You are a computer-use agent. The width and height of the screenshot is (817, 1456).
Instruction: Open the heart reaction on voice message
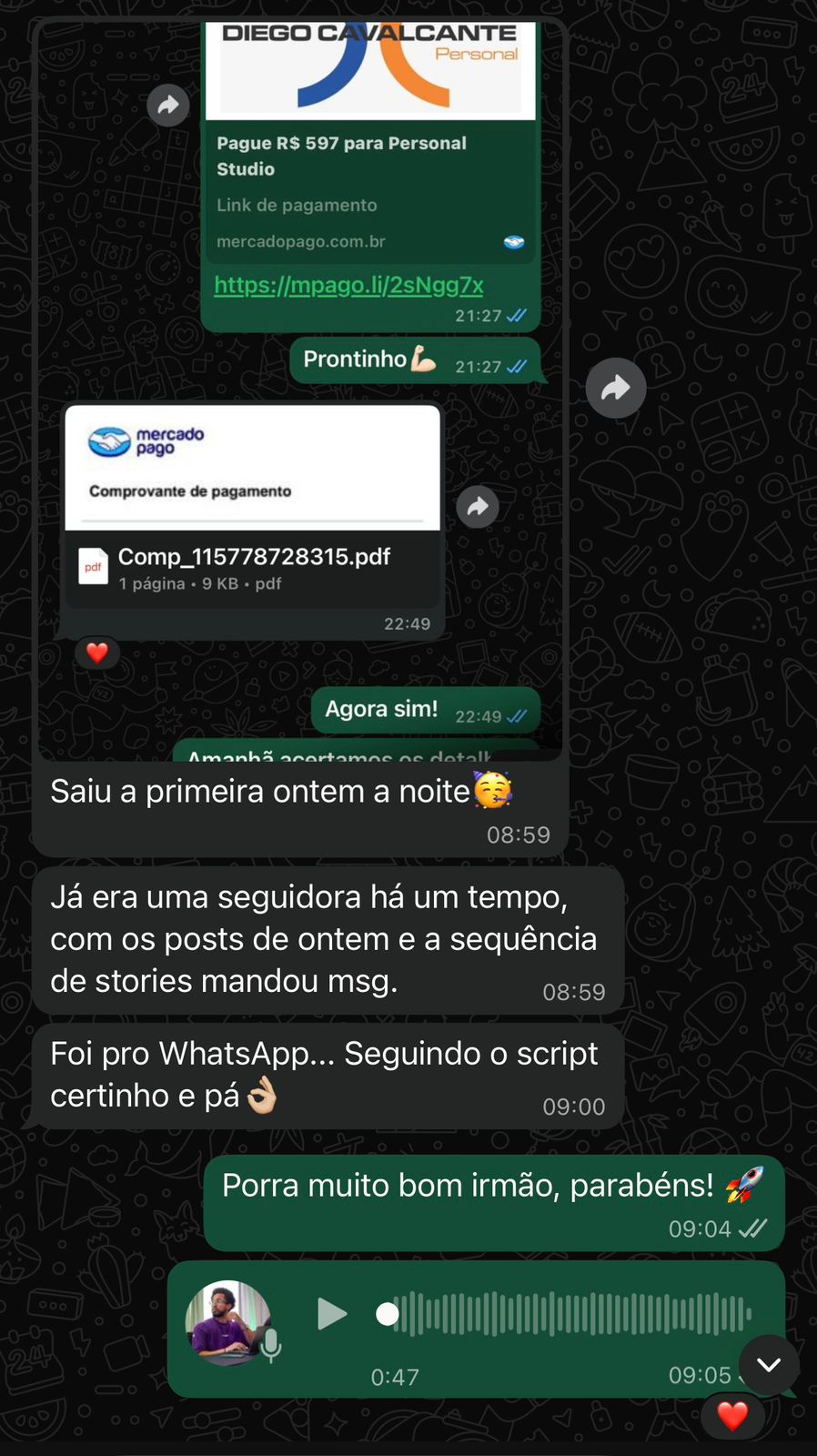tap(732, 1416)
